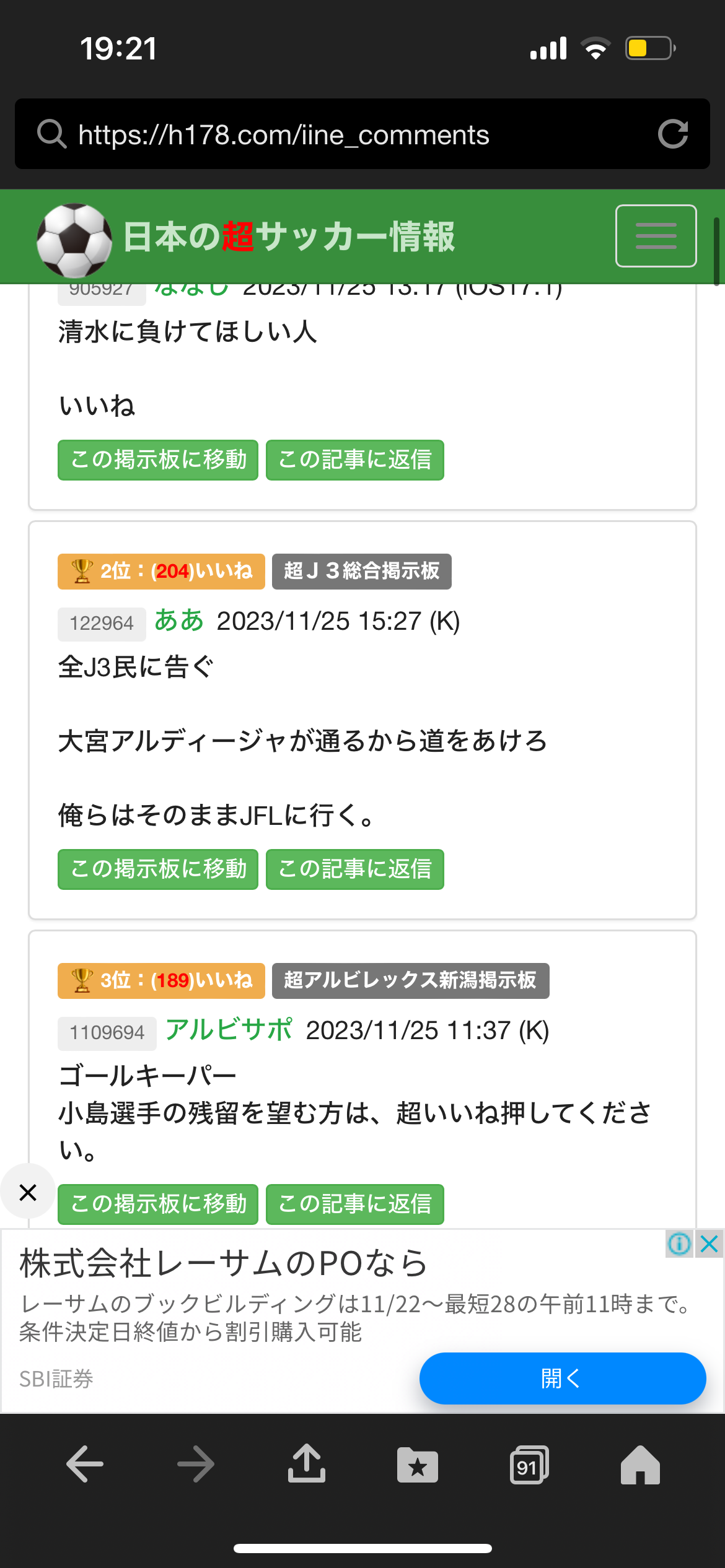This screenshot has height=1568, width=725.
Task: Tap この掲示板に移動 under アルビサポ's comment
Action: pos(158,1204)
